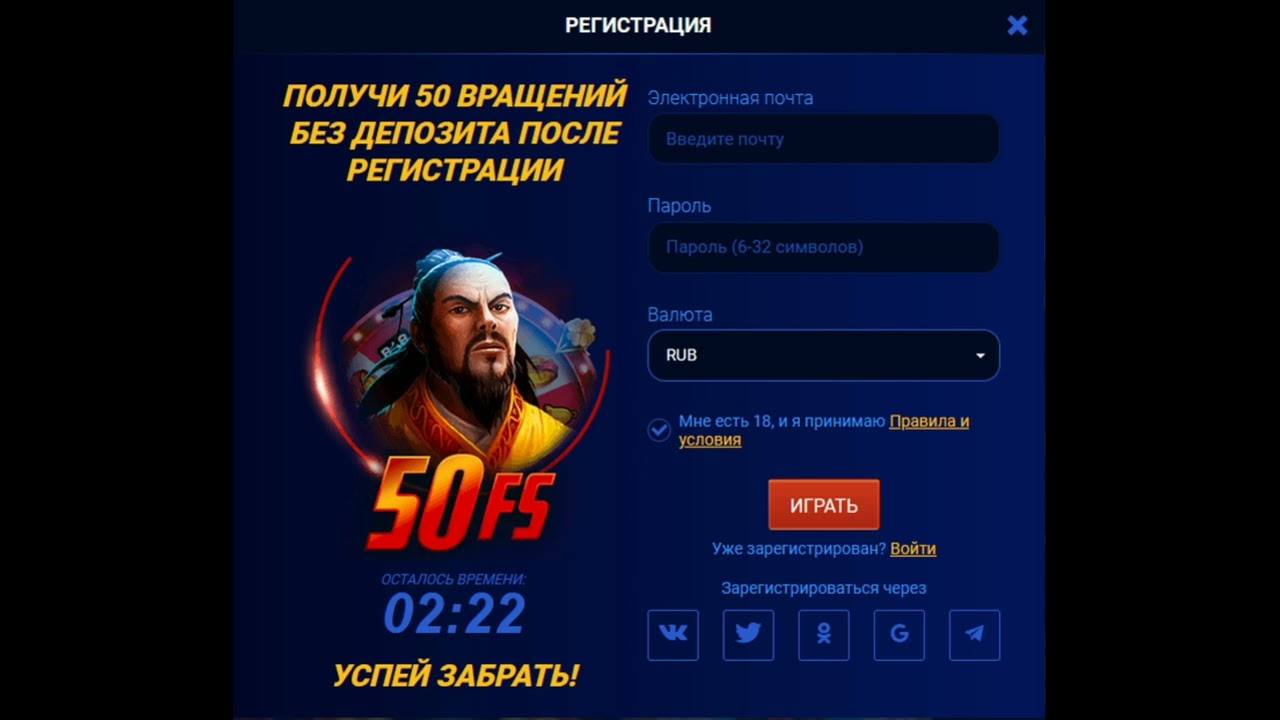Register via VK
This screenshot has width=1280, height=720.
(673, 635)
